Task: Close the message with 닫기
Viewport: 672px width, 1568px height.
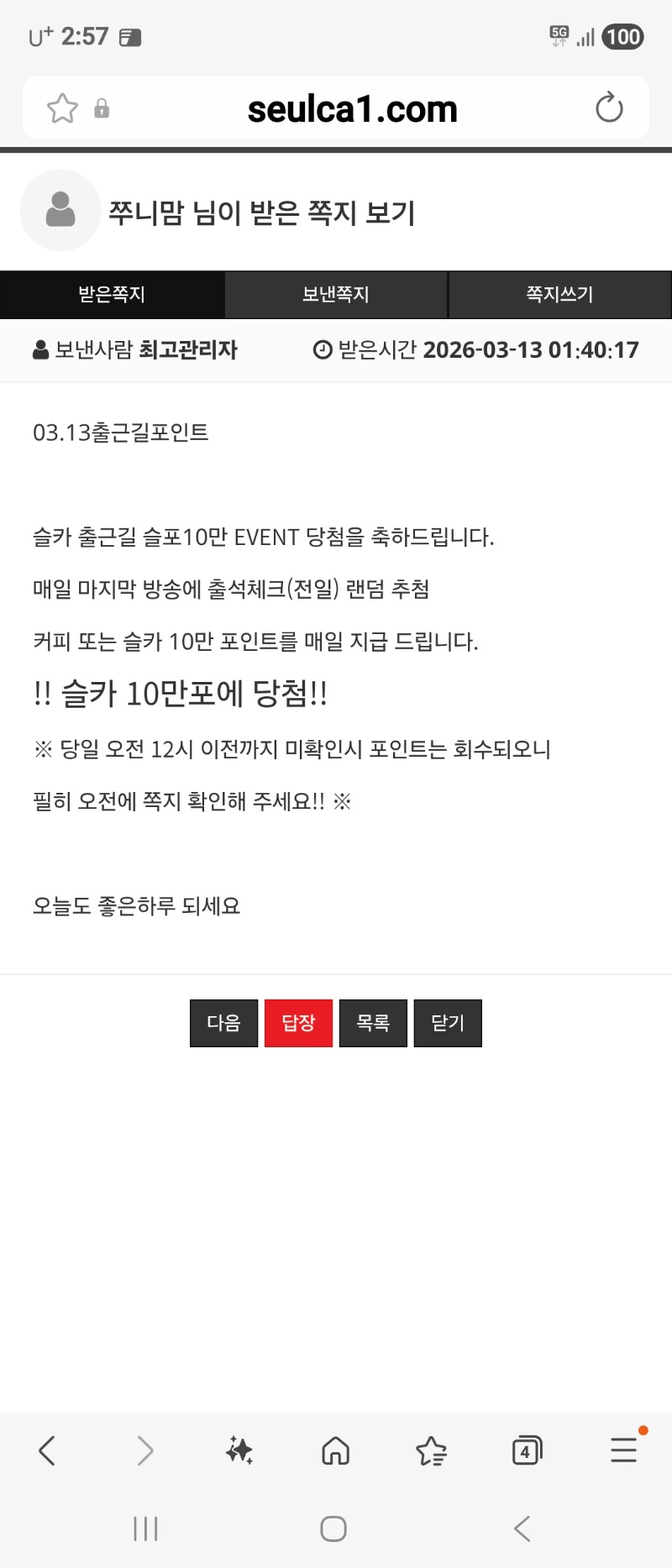Action: 448,1023
